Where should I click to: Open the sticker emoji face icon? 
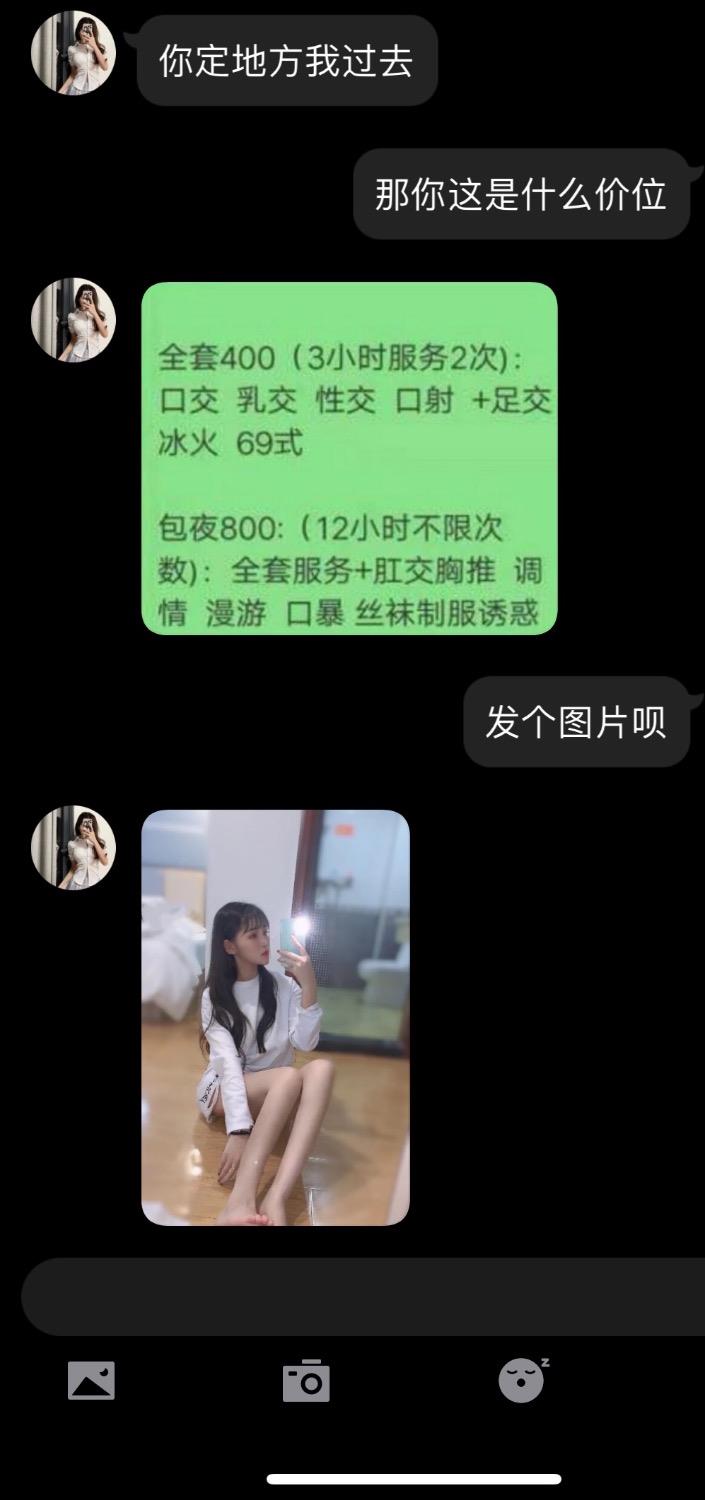click(522, 1381)
